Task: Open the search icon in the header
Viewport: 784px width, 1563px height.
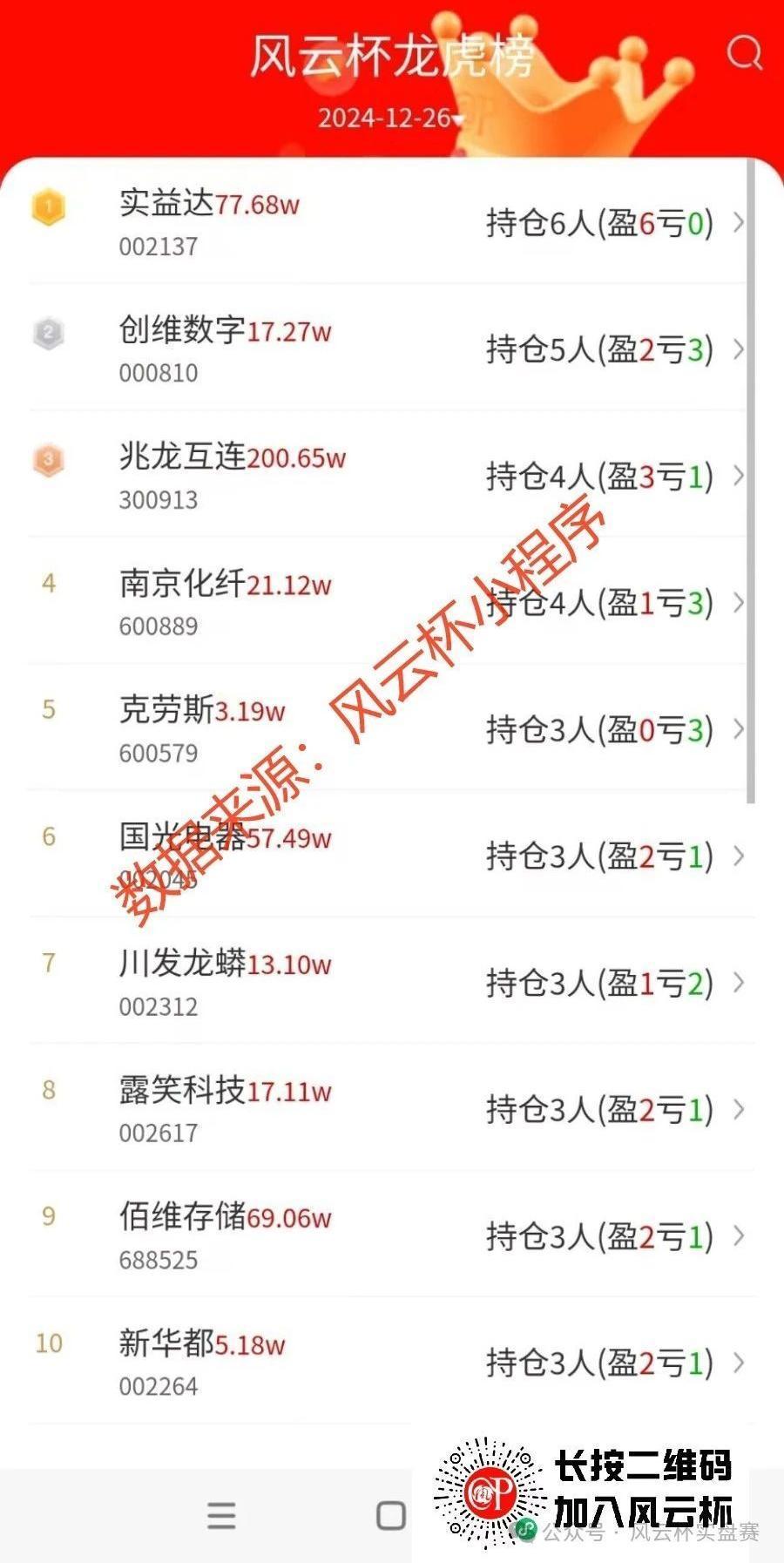Action: [x=745, y=54]
